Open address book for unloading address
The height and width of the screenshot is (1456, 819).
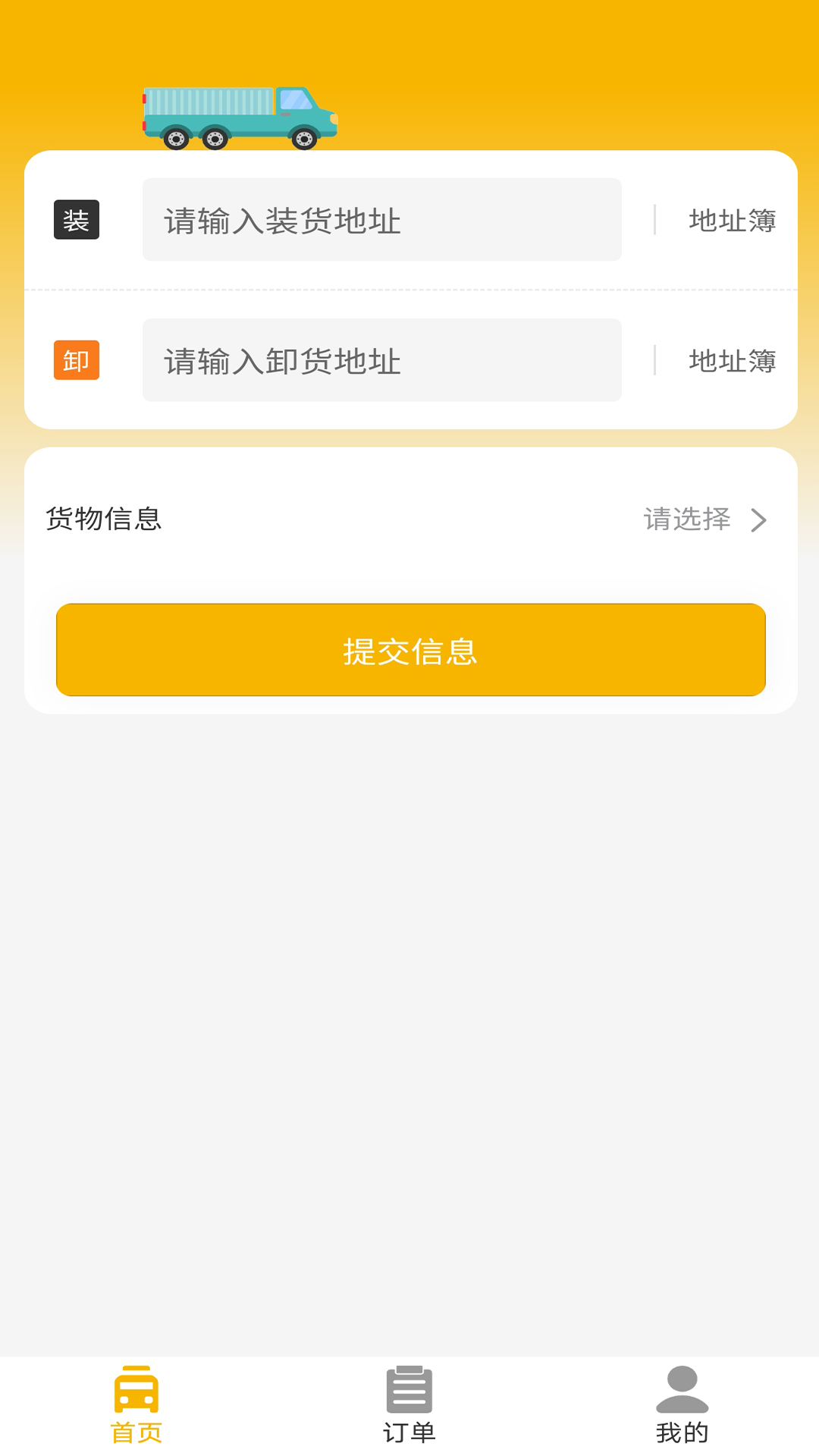point(731,361)
